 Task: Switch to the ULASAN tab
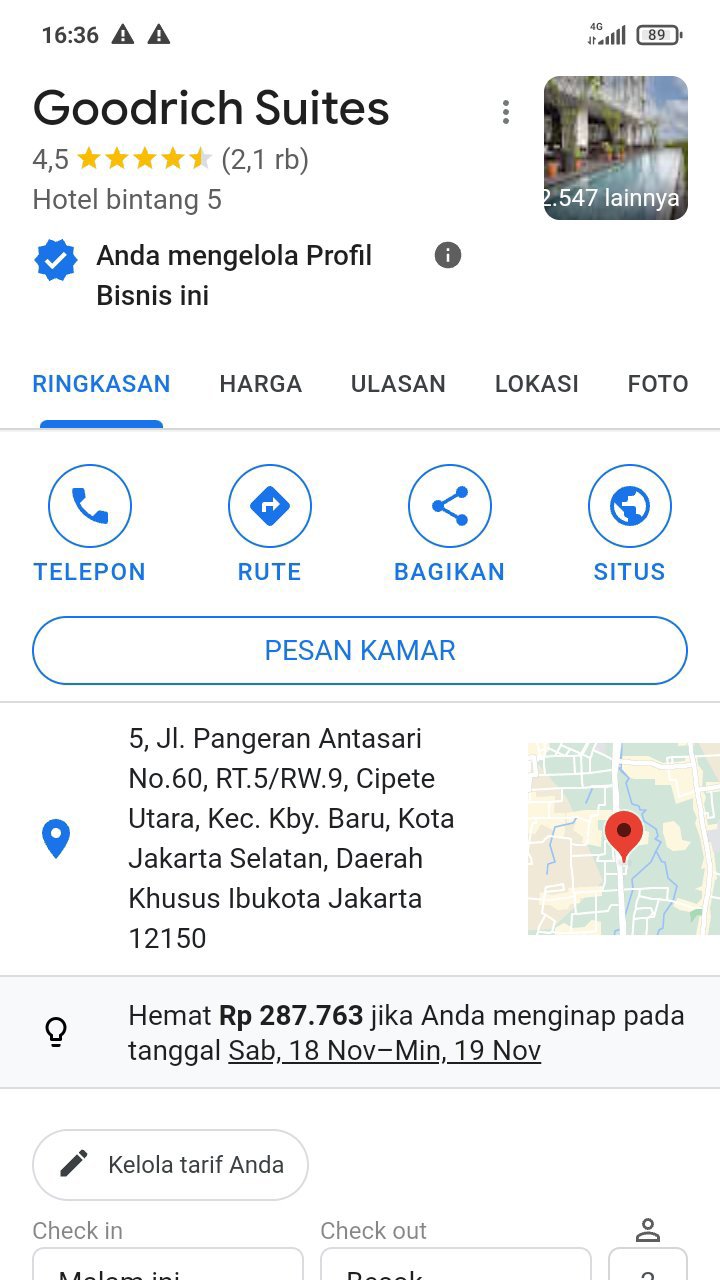(398, 384)
